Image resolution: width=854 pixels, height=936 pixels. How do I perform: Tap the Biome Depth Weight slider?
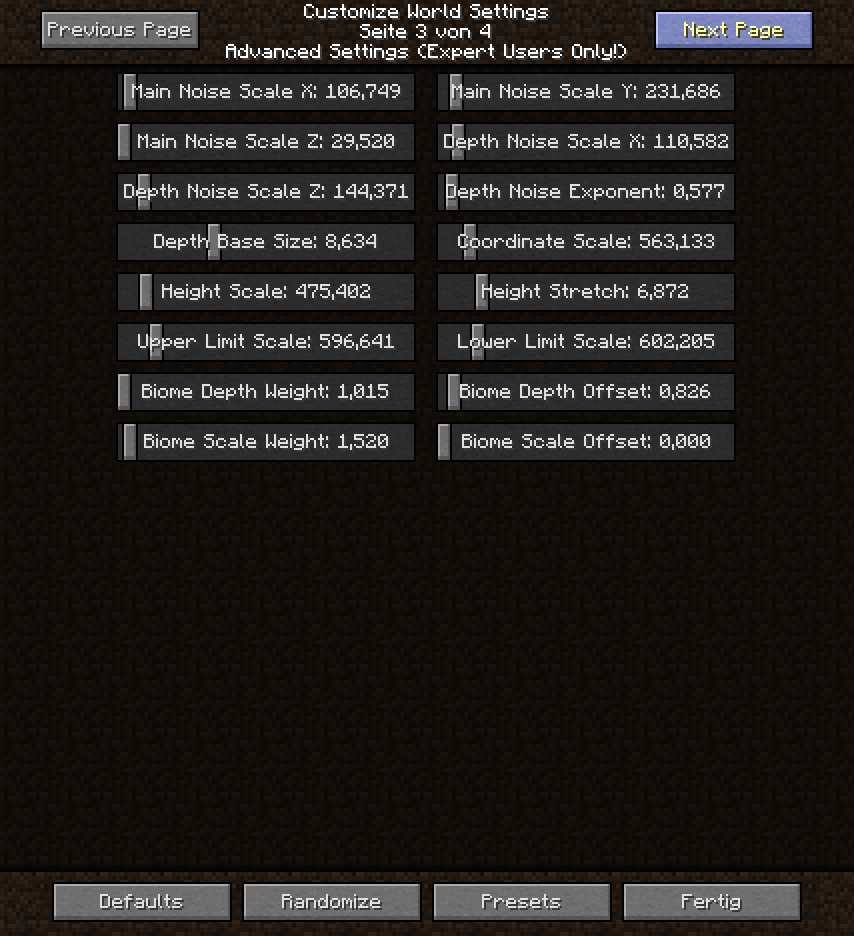[266, 391]
